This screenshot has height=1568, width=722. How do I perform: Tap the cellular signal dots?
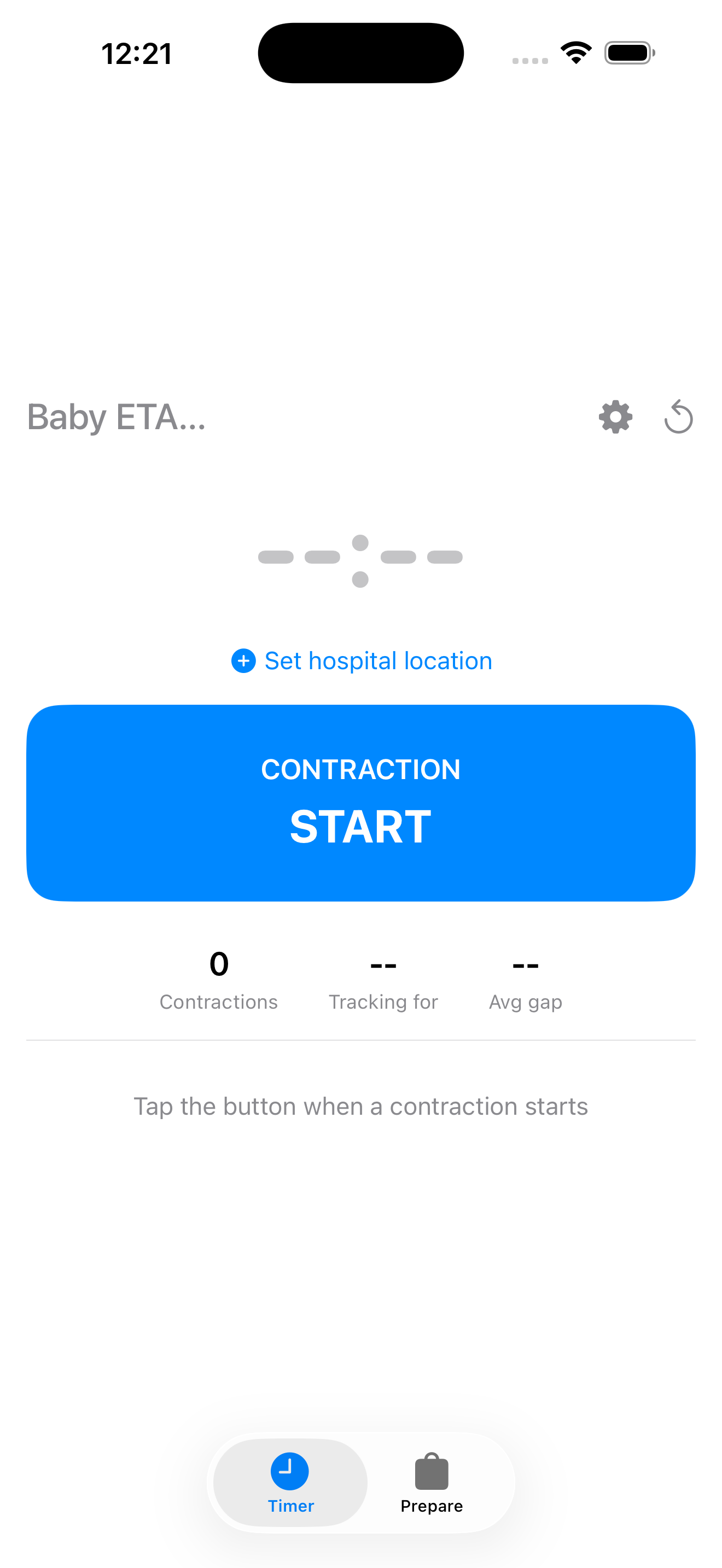529,59
